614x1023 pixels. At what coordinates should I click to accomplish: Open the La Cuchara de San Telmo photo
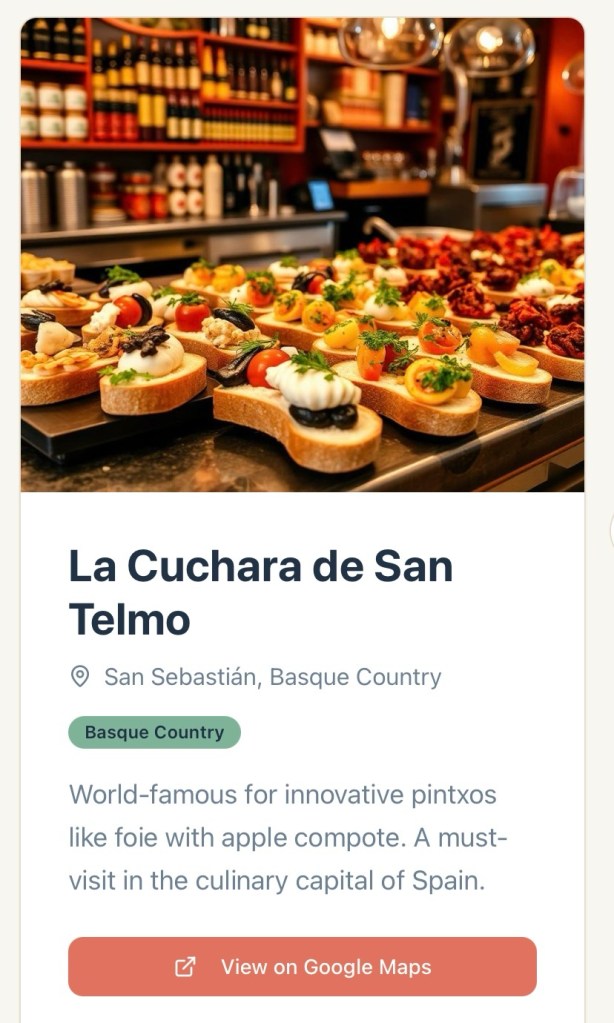click(302, 255)
